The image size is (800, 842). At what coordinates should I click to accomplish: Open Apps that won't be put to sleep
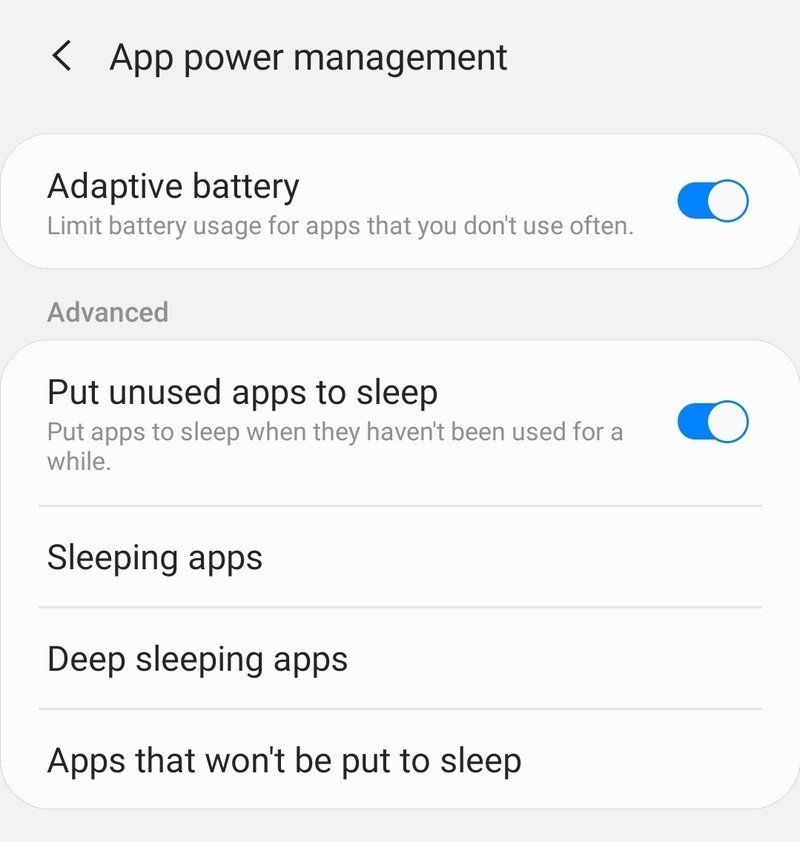click(283, 760)
